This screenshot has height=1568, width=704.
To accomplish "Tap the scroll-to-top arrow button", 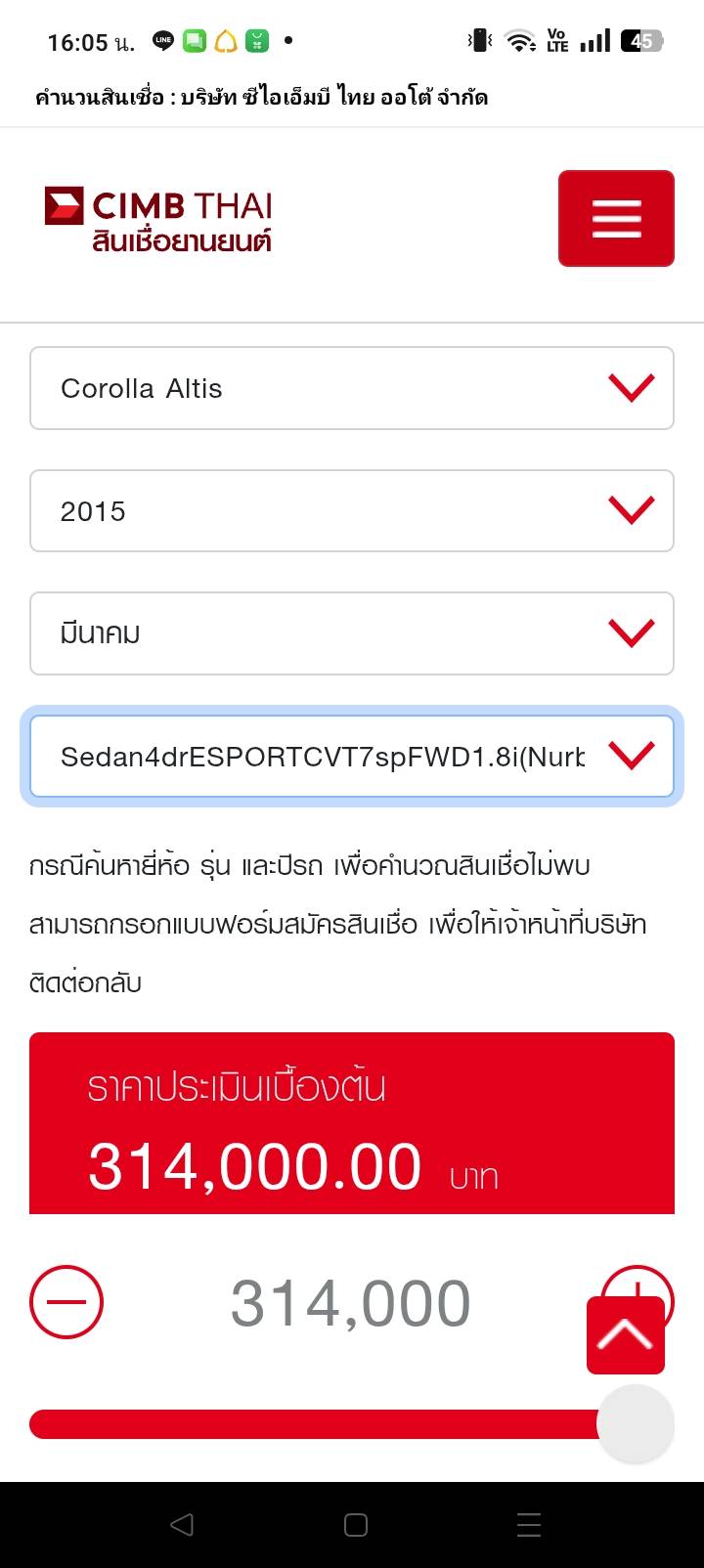I will [626, 1334].
